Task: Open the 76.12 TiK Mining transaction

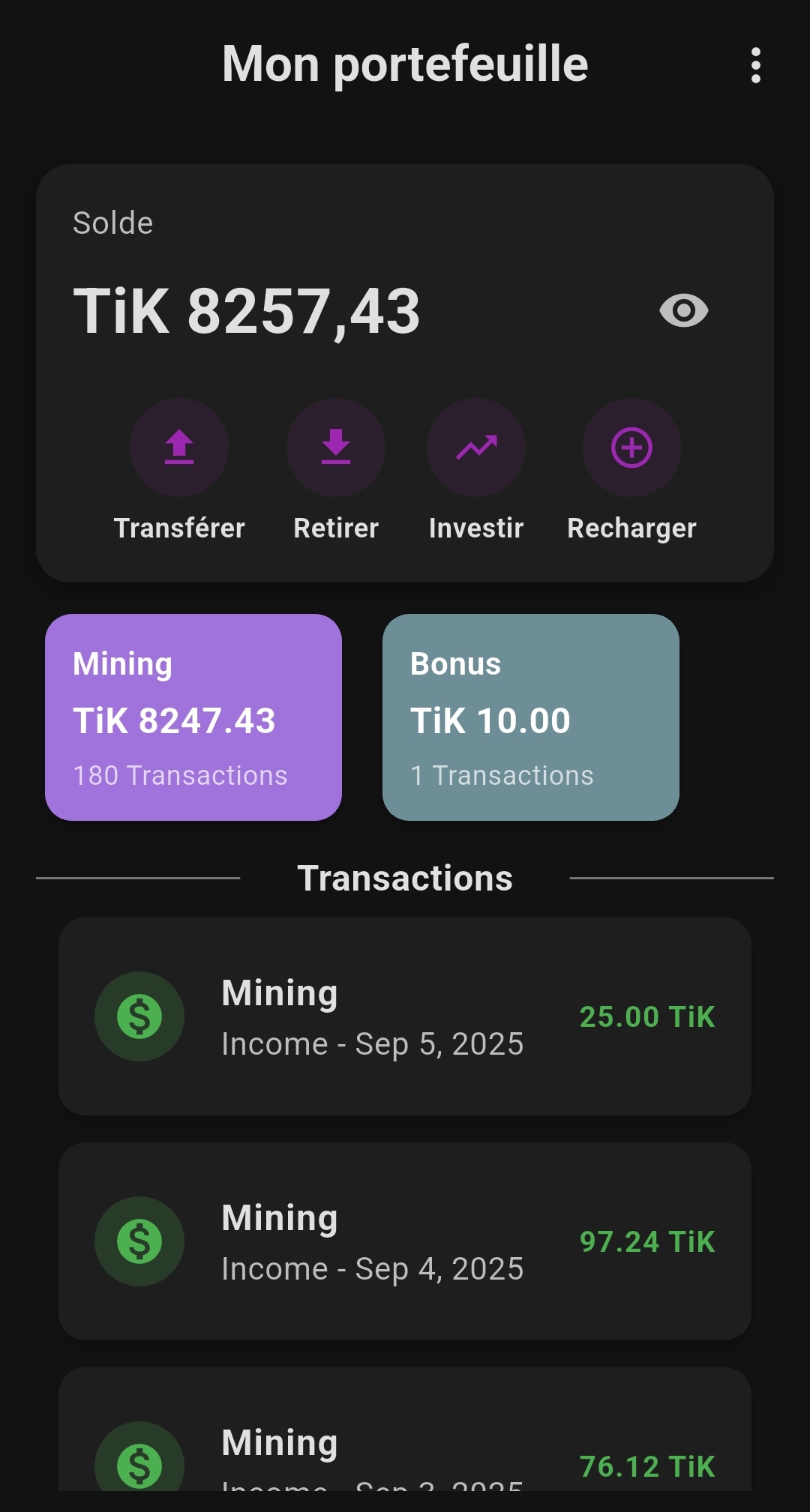Action: 405,1447
